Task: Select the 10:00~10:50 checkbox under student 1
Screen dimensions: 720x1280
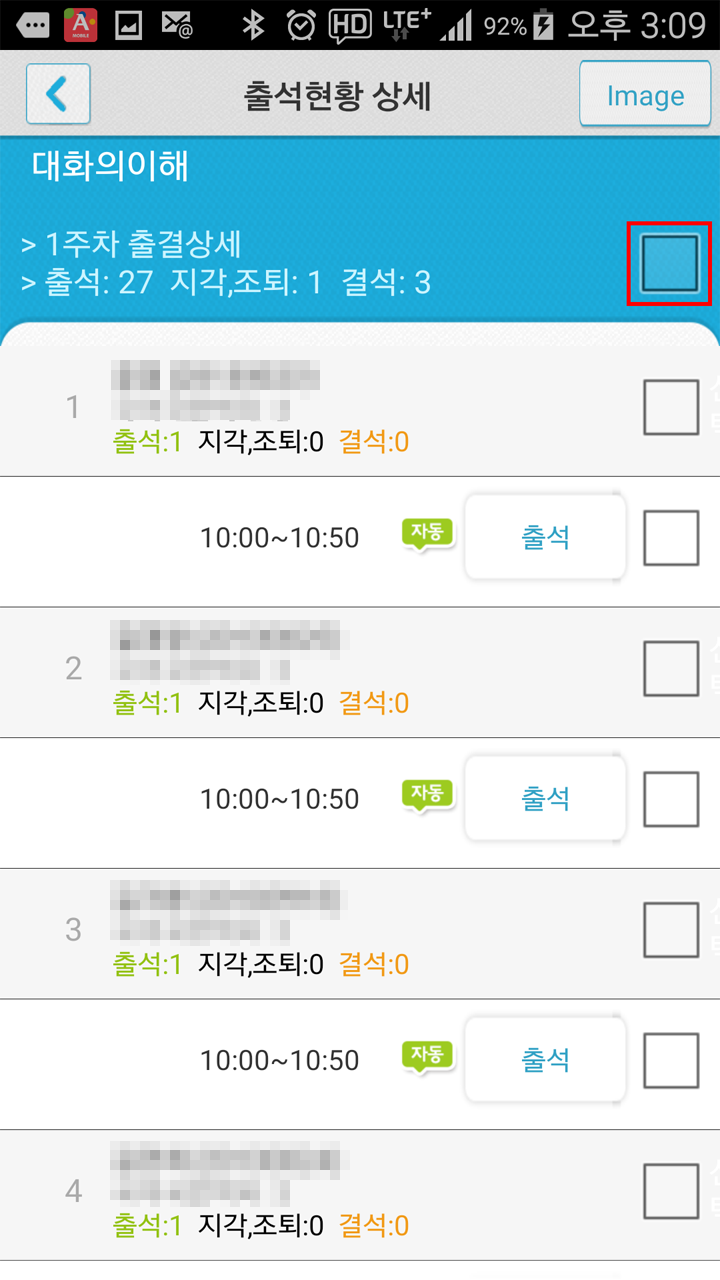Action: 671,538
